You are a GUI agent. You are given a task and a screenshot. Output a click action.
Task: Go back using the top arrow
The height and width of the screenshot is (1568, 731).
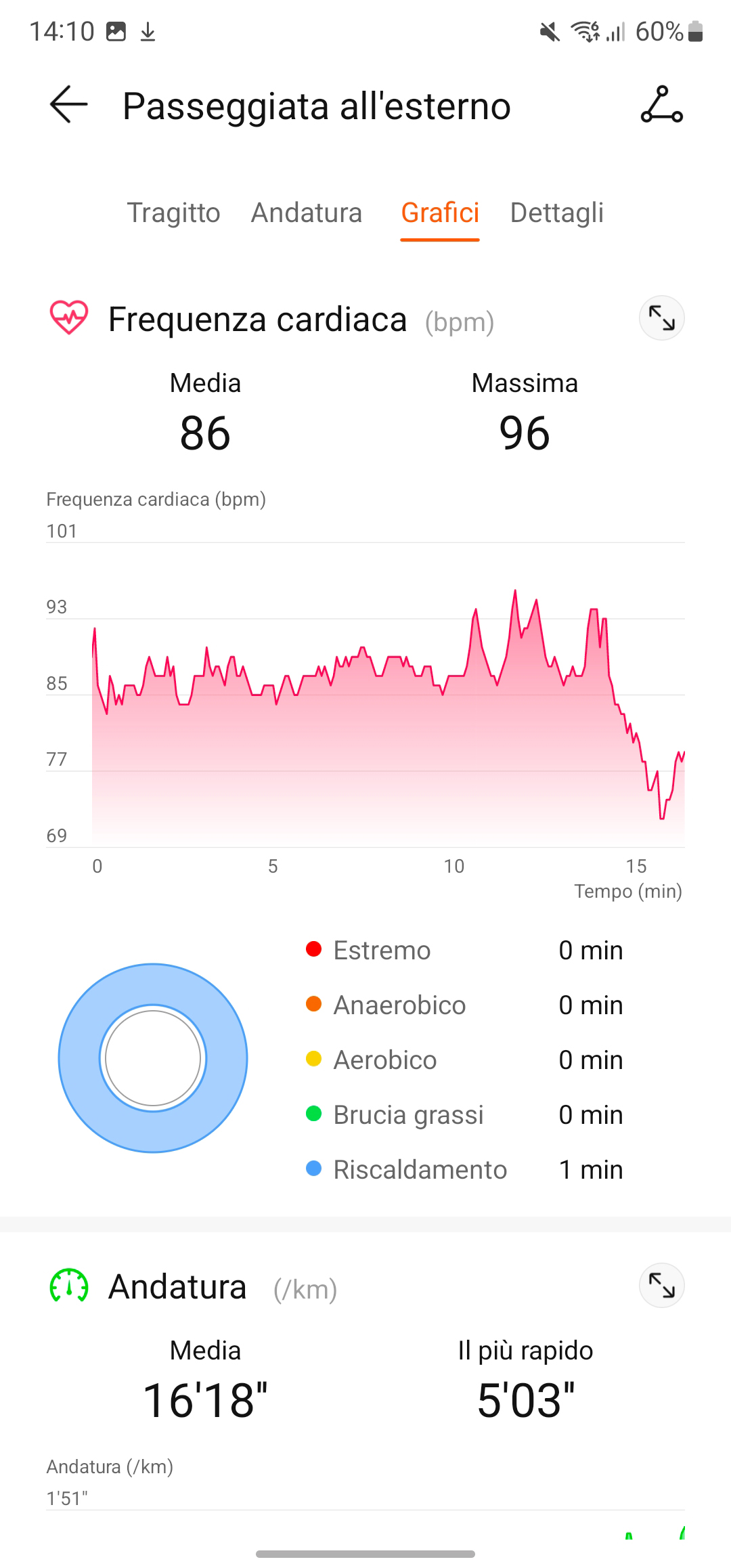pyautogui.click(x=69, y=104)
